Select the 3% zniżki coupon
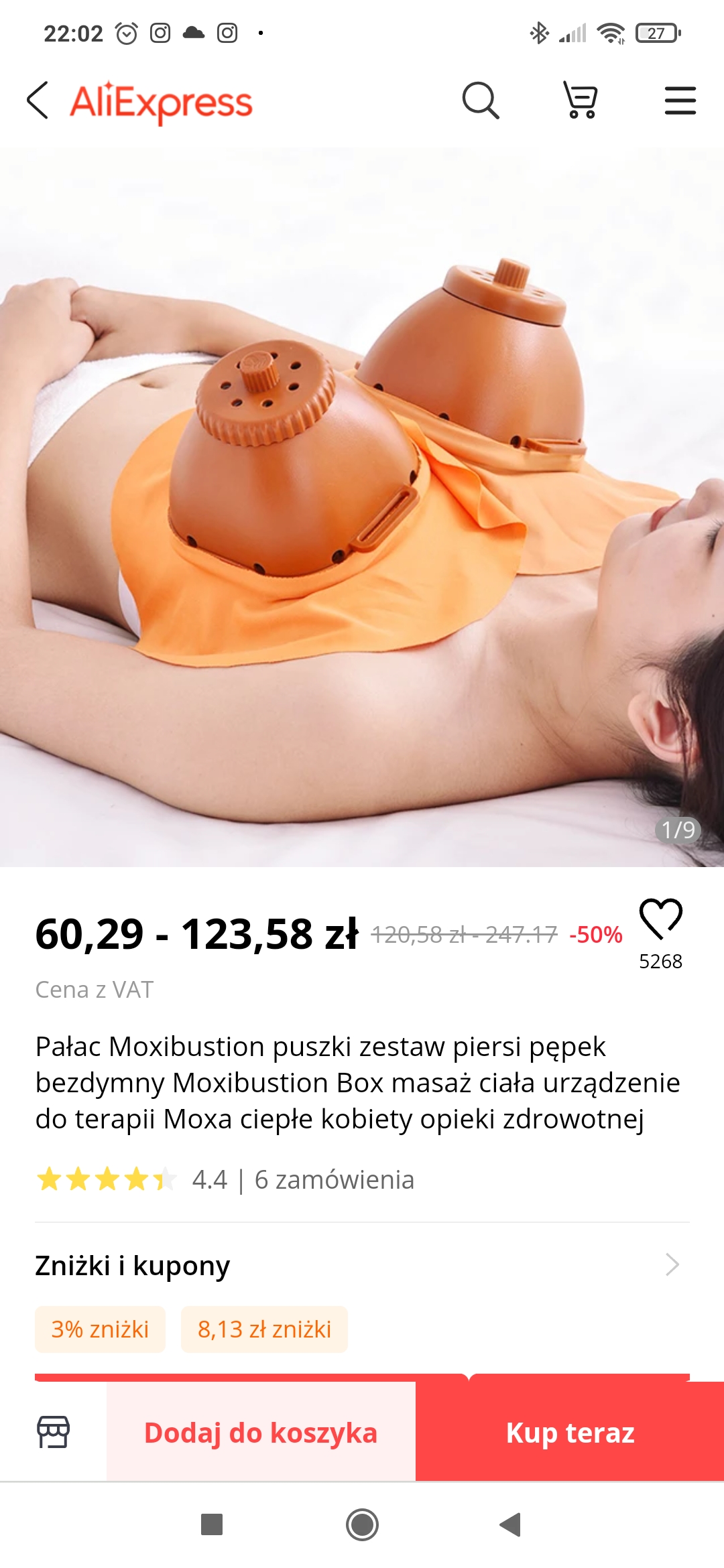 [100, 1329]
